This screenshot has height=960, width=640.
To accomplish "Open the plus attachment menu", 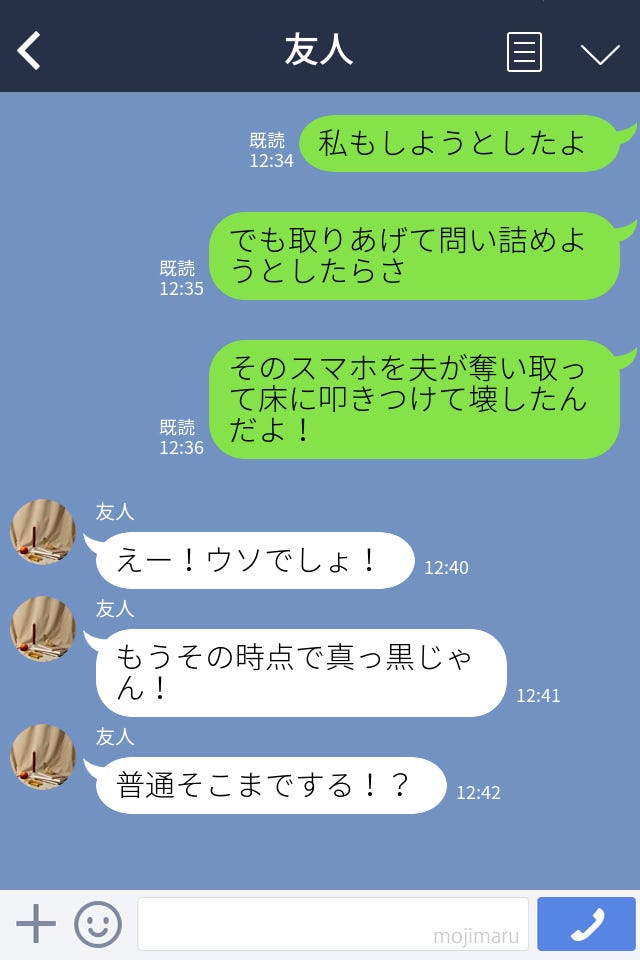I will pos(36,924).
